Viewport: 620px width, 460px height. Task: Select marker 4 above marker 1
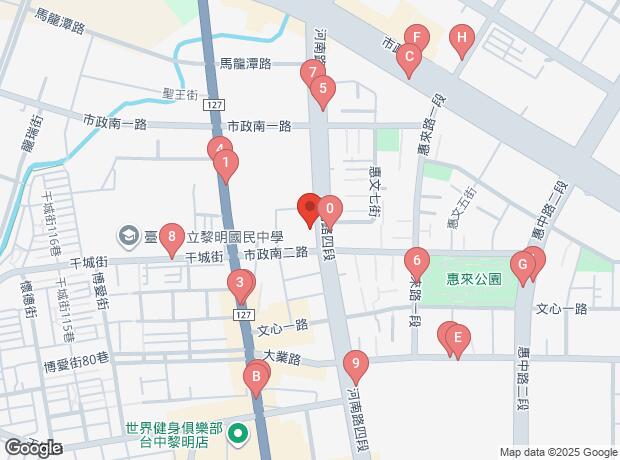point(218,150)
